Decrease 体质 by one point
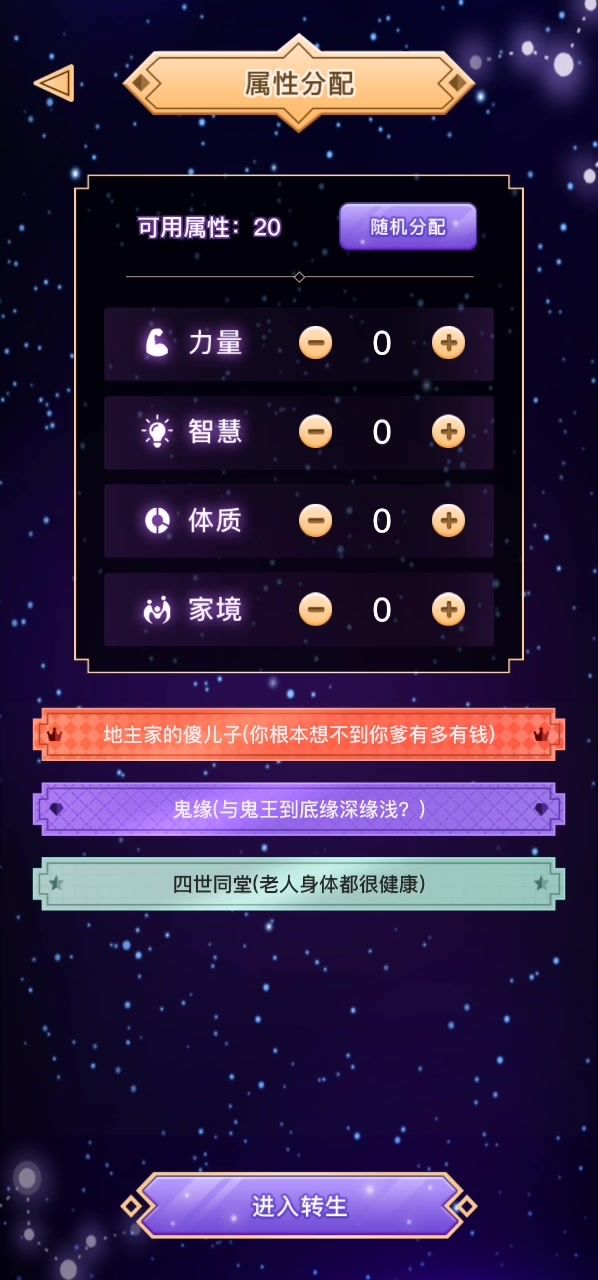This screenshot has height=1280, width=598. (x=315, y=520)
